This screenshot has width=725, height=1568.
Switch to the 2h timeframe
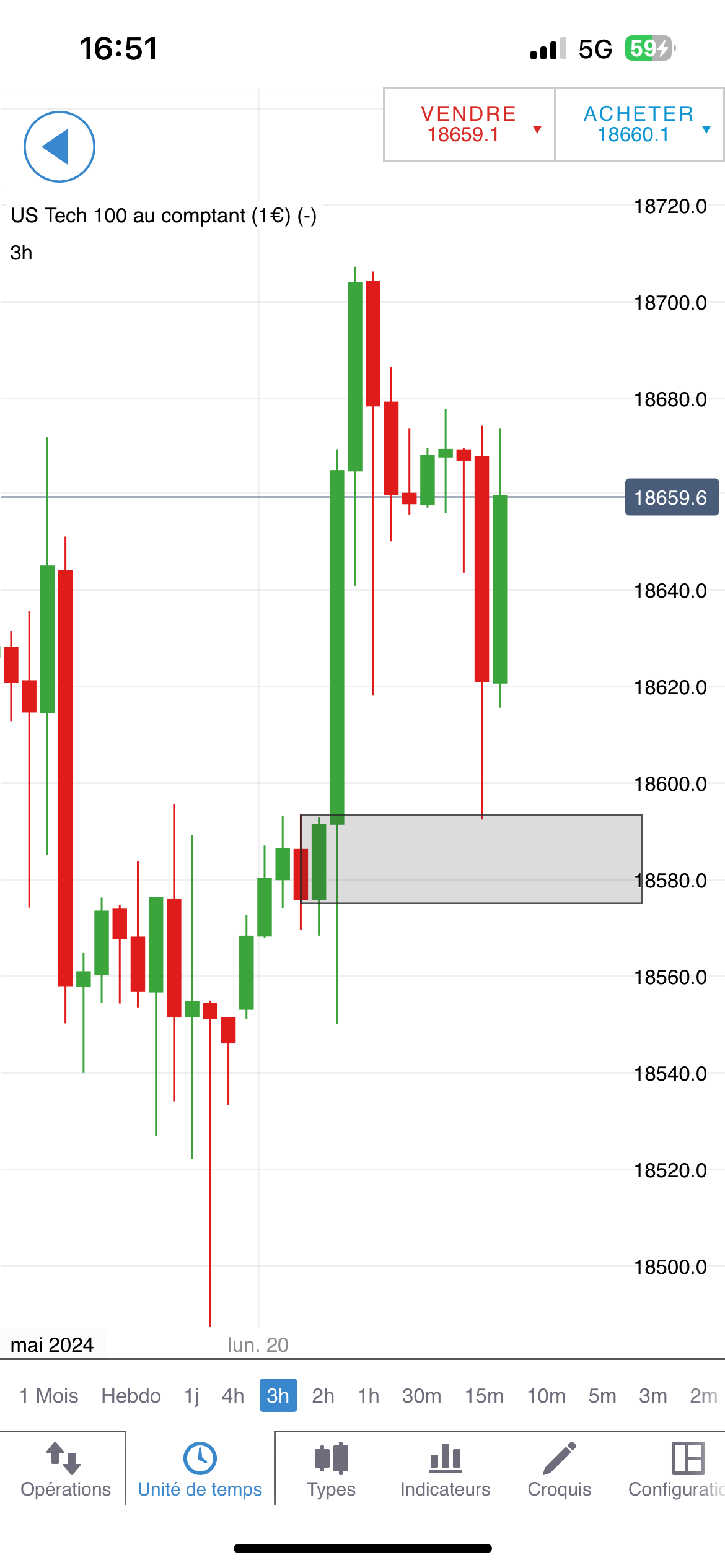pos(323,1395)
